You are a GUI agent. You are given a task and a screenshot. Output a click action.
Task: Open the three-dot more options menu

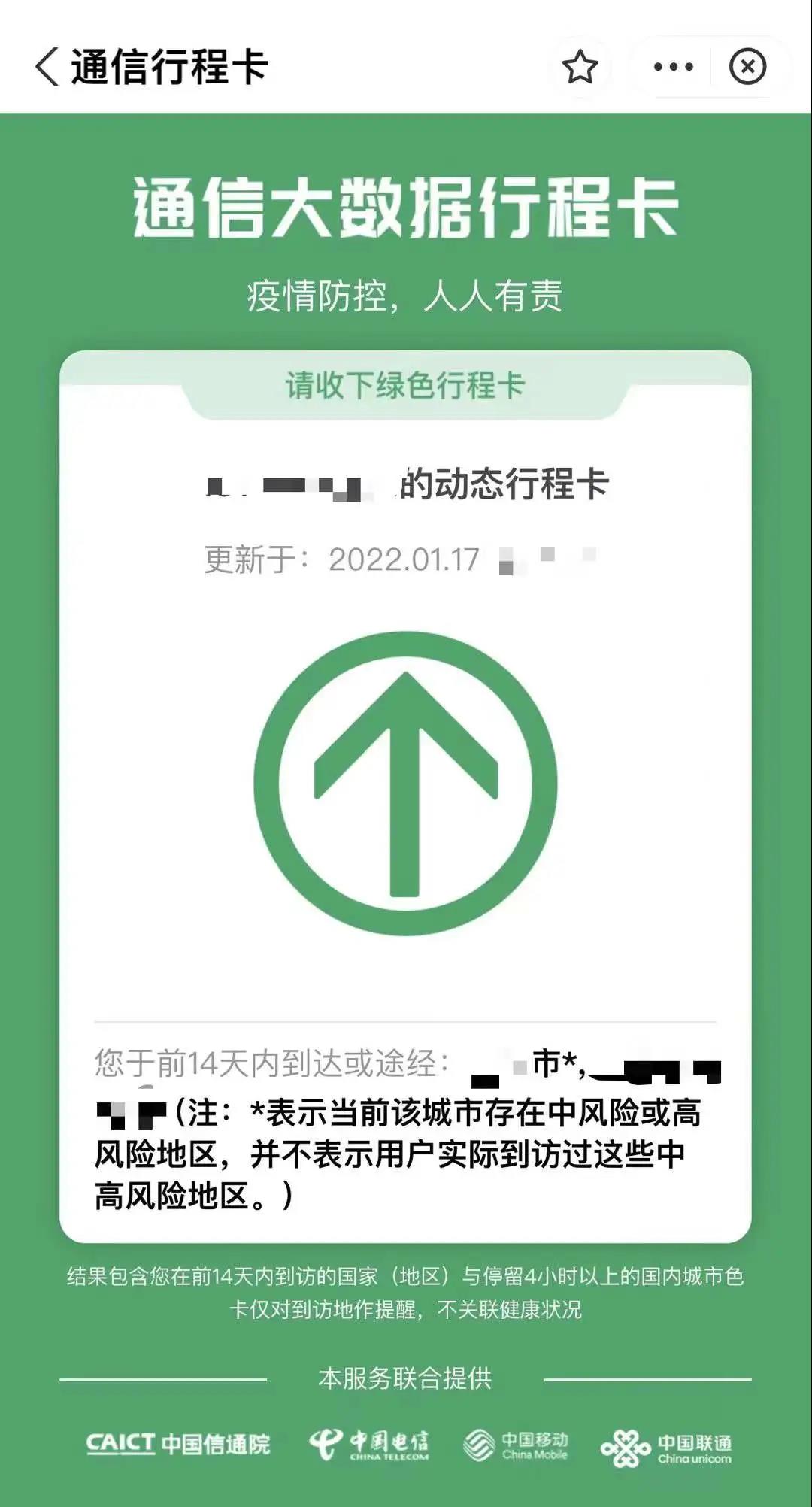pos(673,67)
